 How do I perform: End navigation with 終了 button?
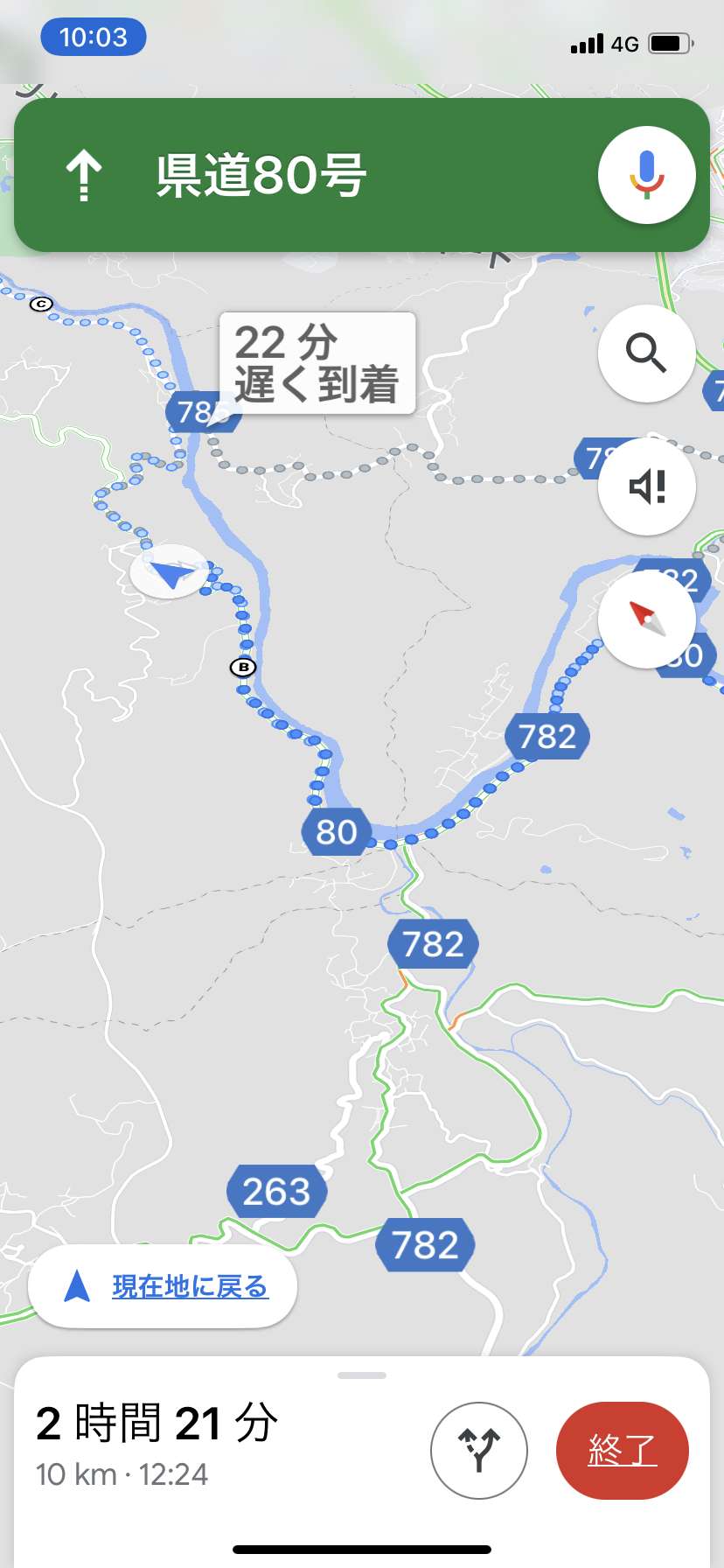click(x=623, y=1450)
